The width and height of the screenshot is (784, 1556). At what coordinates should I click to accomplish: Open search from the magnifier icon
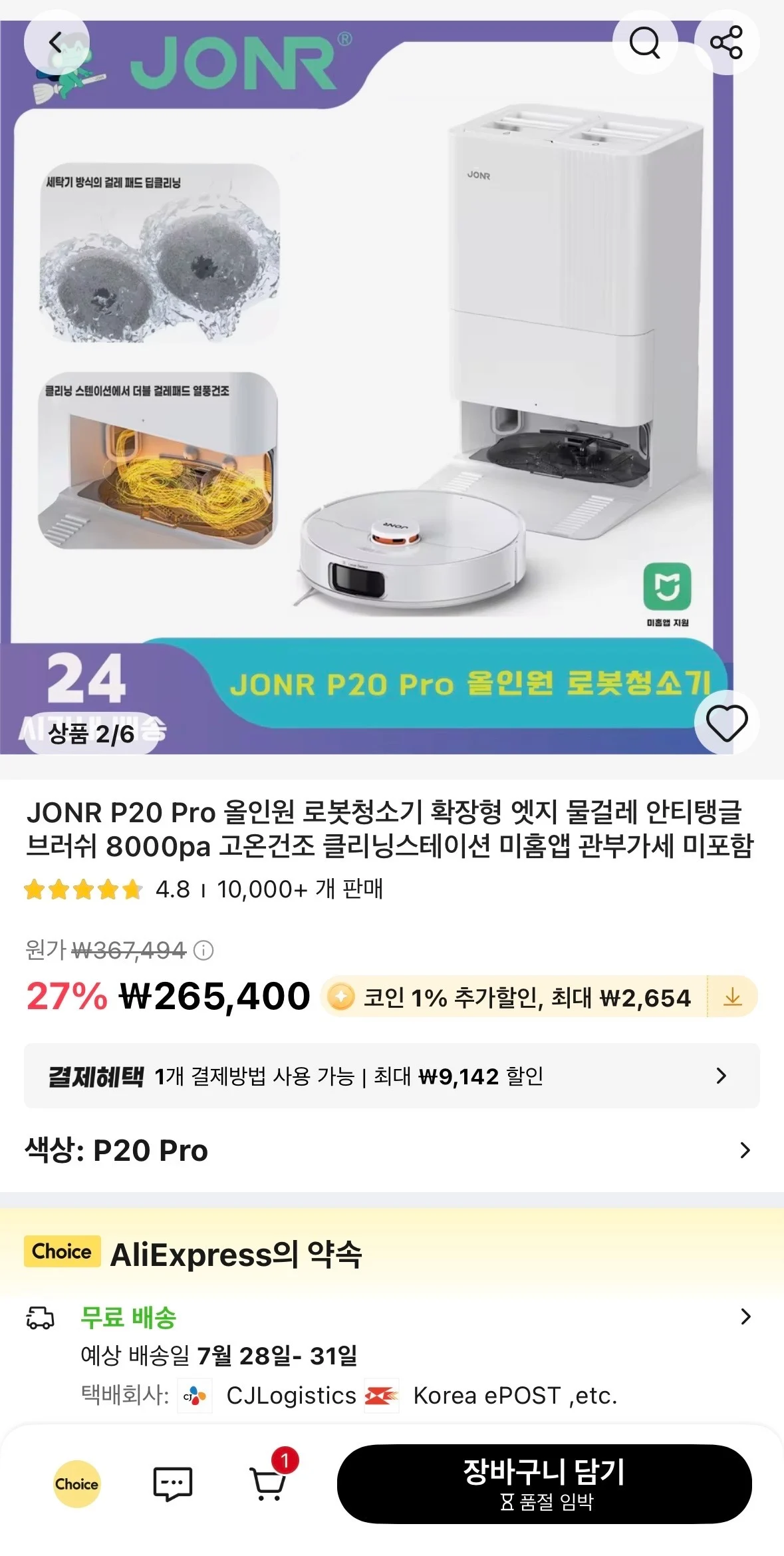[x=644, y=43]
